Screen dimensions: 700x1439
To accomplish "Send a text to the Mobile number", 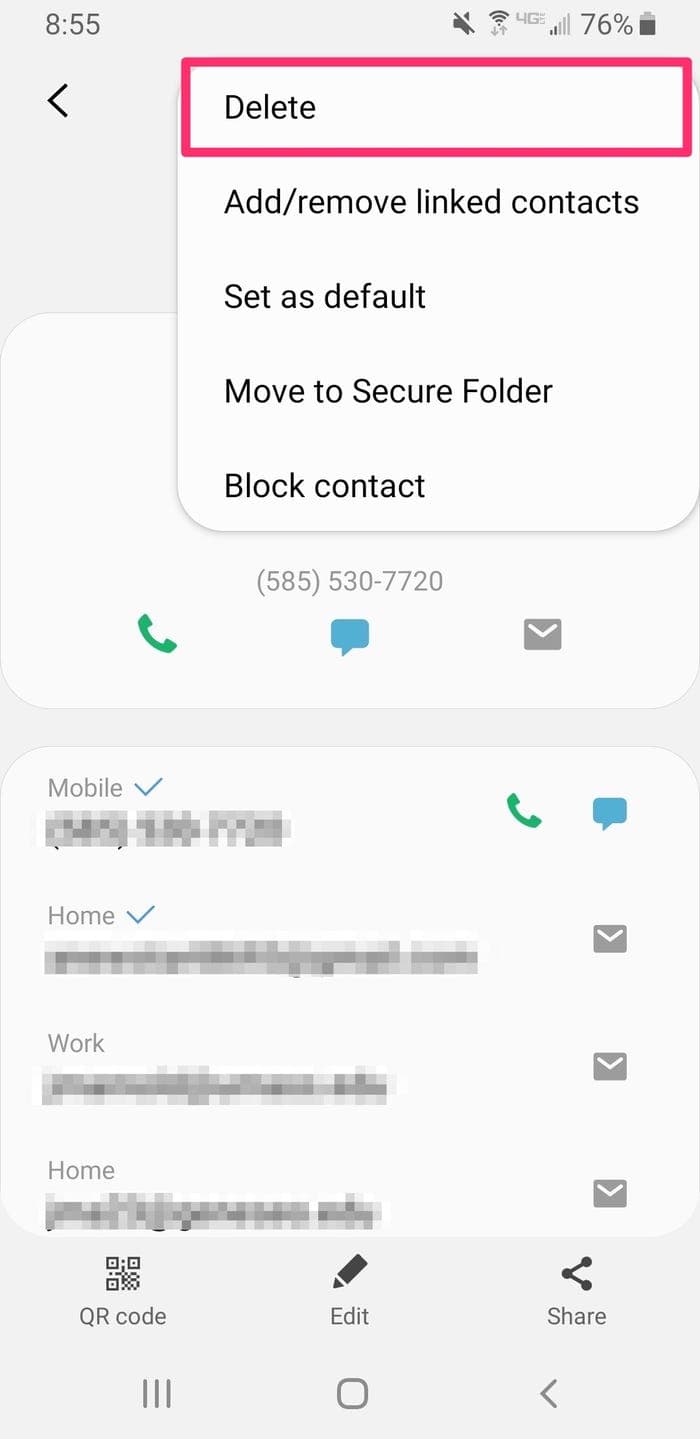I will [x=610, y=813].
